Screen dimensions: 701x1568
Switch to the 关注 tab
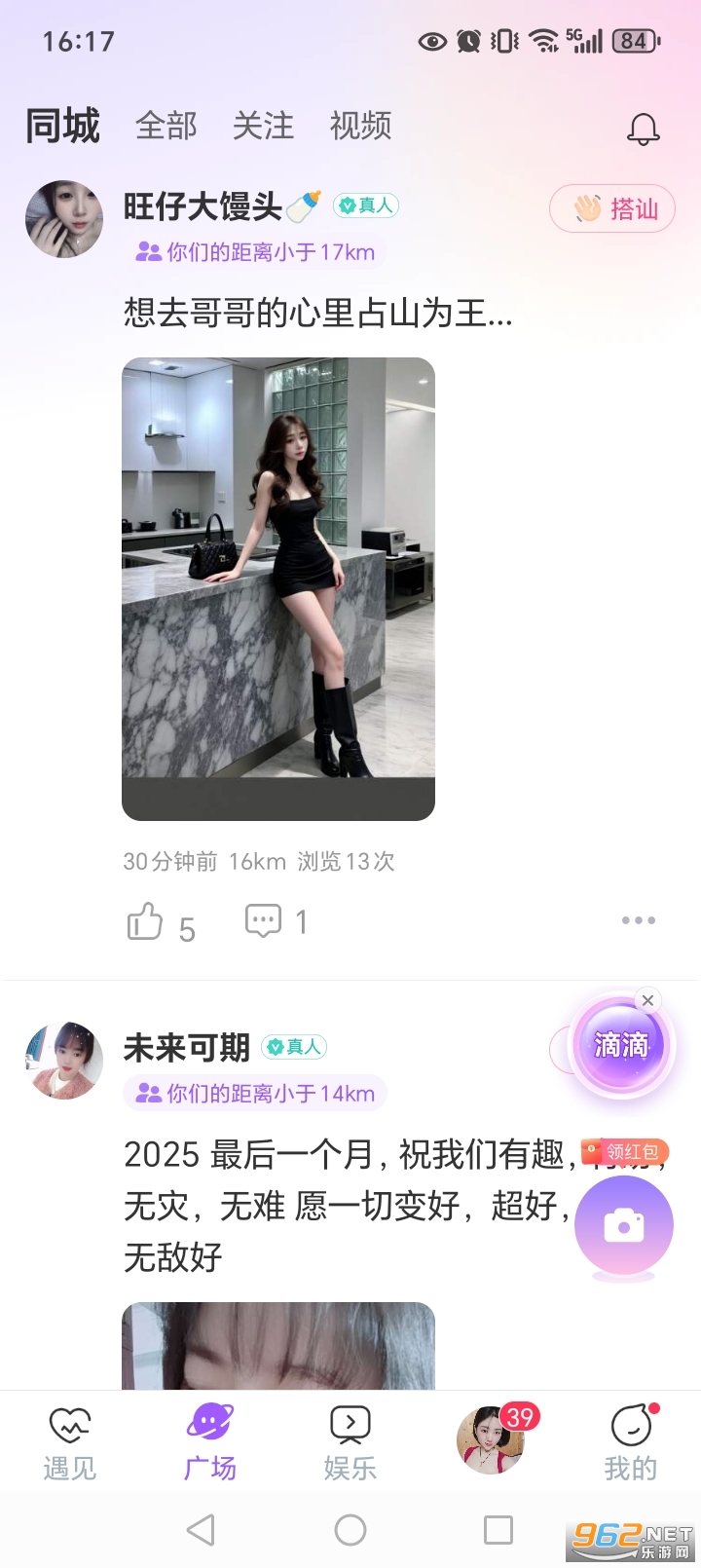pos(263,126)
